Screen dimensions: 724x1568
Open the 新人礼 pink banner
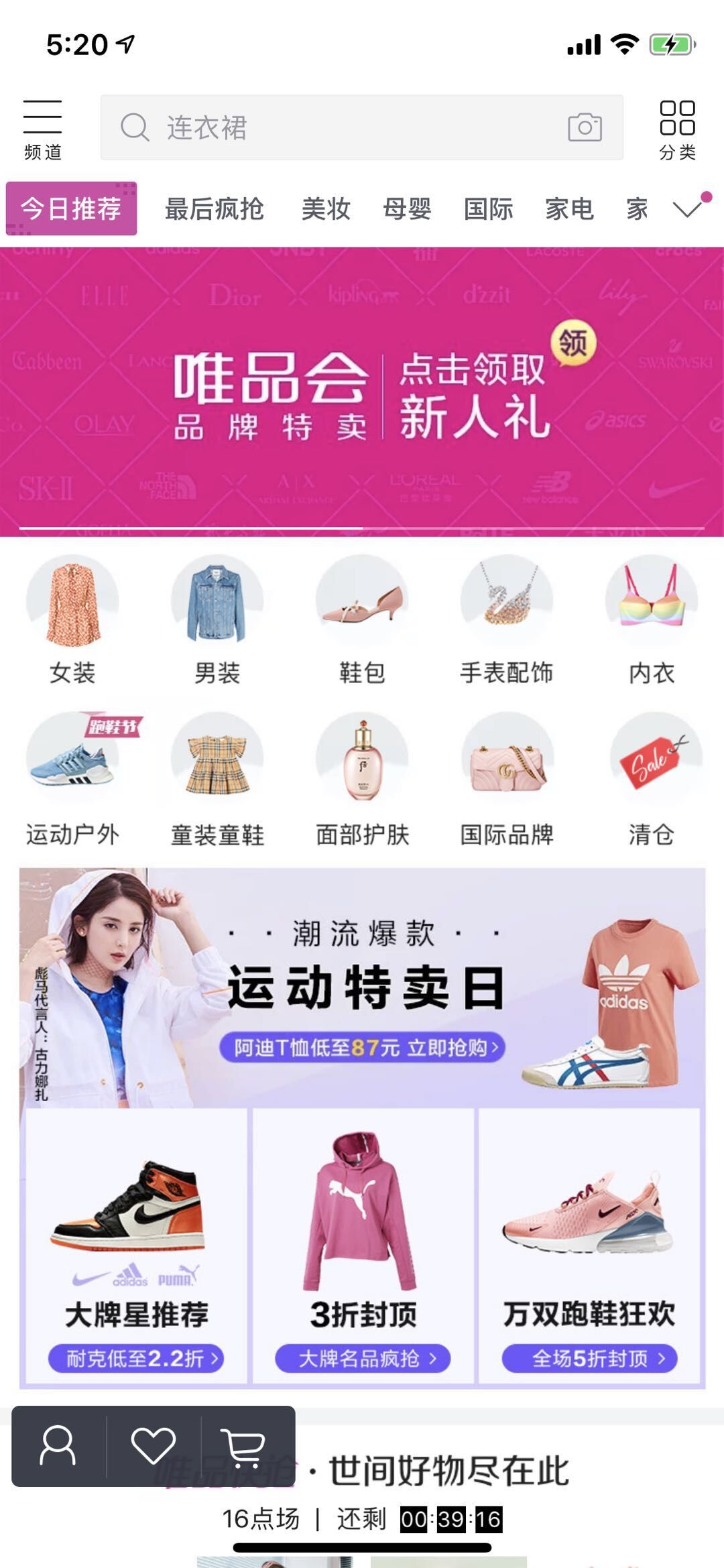(362, 392)
